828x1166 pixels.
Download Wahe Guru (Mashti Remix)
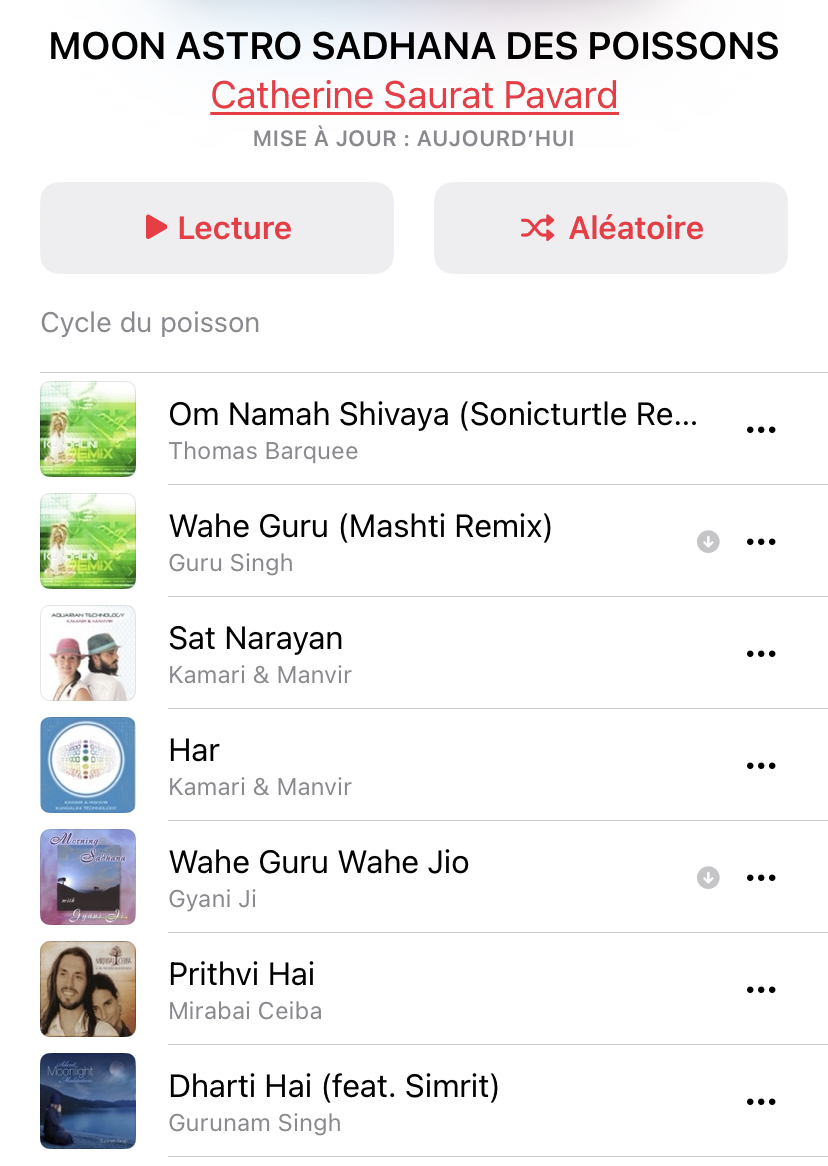pyautogui.click(x=708, y=542)
